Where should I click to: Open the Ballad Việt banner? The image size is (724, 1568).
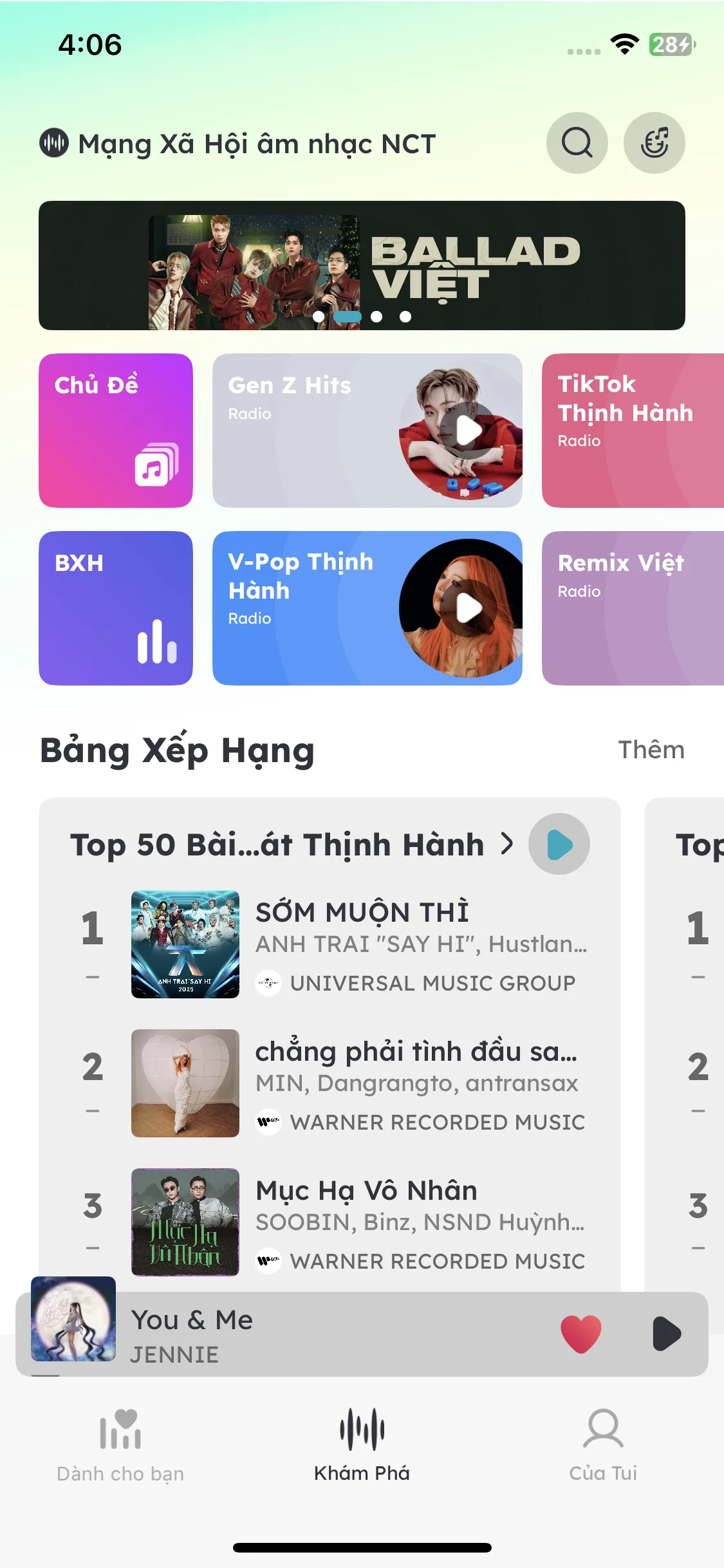[x=362, y=265]
